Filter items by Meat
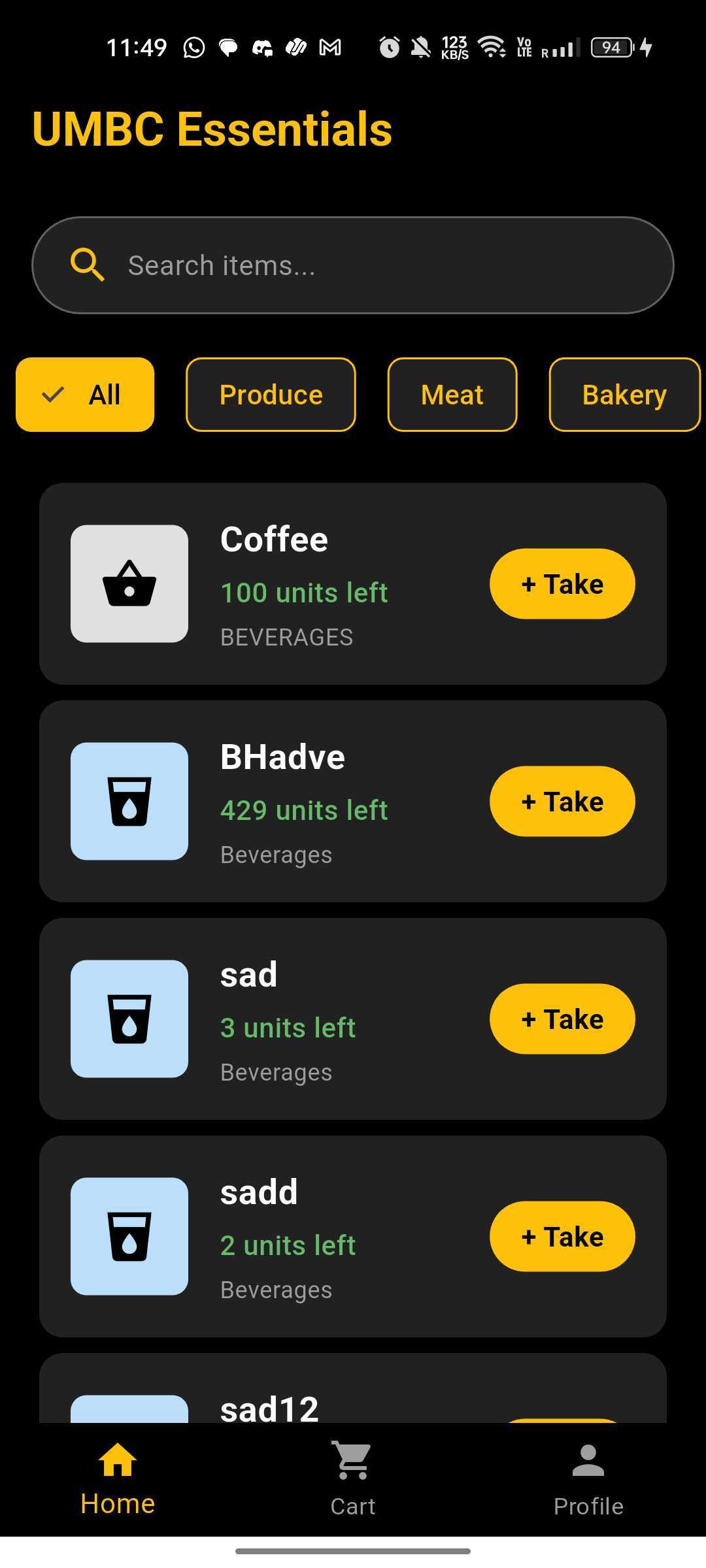Viewport: 706px width, 1568px height. (x=452, y=395)
